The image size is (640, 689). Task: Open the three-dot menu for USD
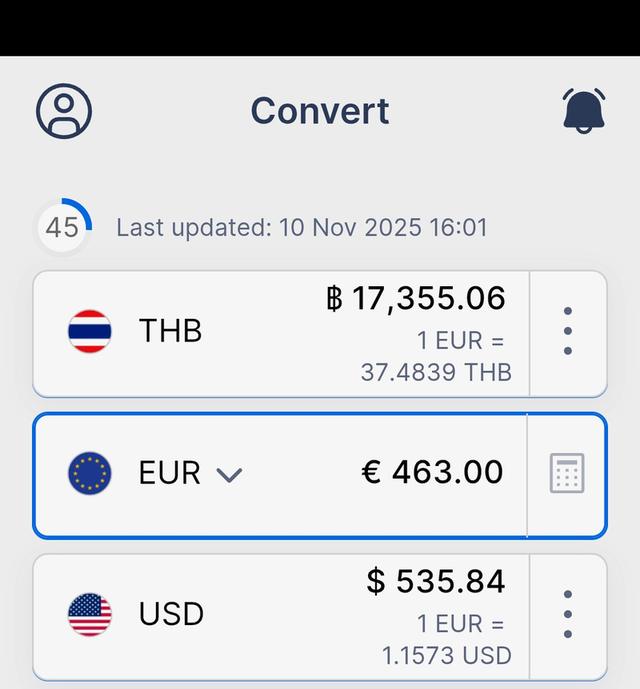point(568,614)
